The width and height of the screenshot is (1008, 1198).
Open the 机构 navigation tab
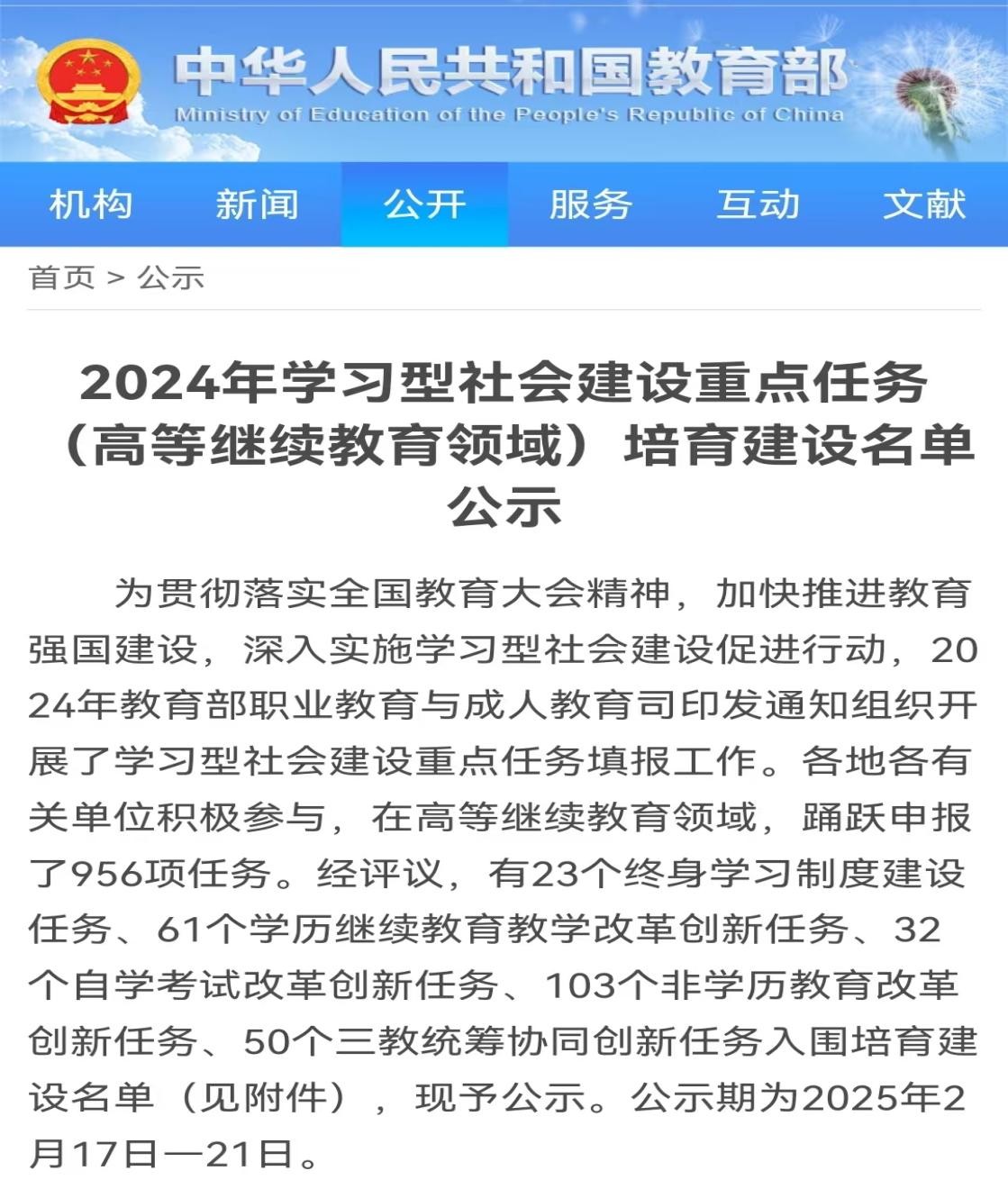(x=90, y=204)
